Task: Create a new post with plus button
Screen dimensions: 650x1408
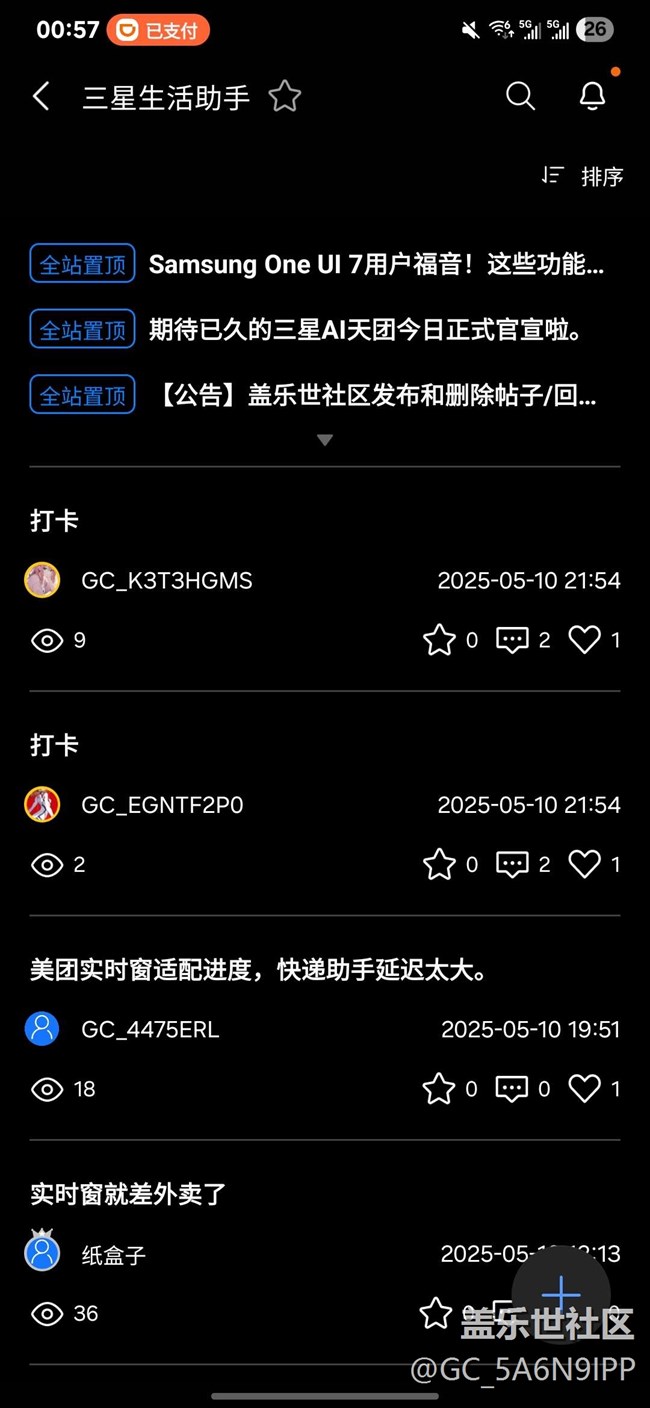Action: pos(560,1294)
